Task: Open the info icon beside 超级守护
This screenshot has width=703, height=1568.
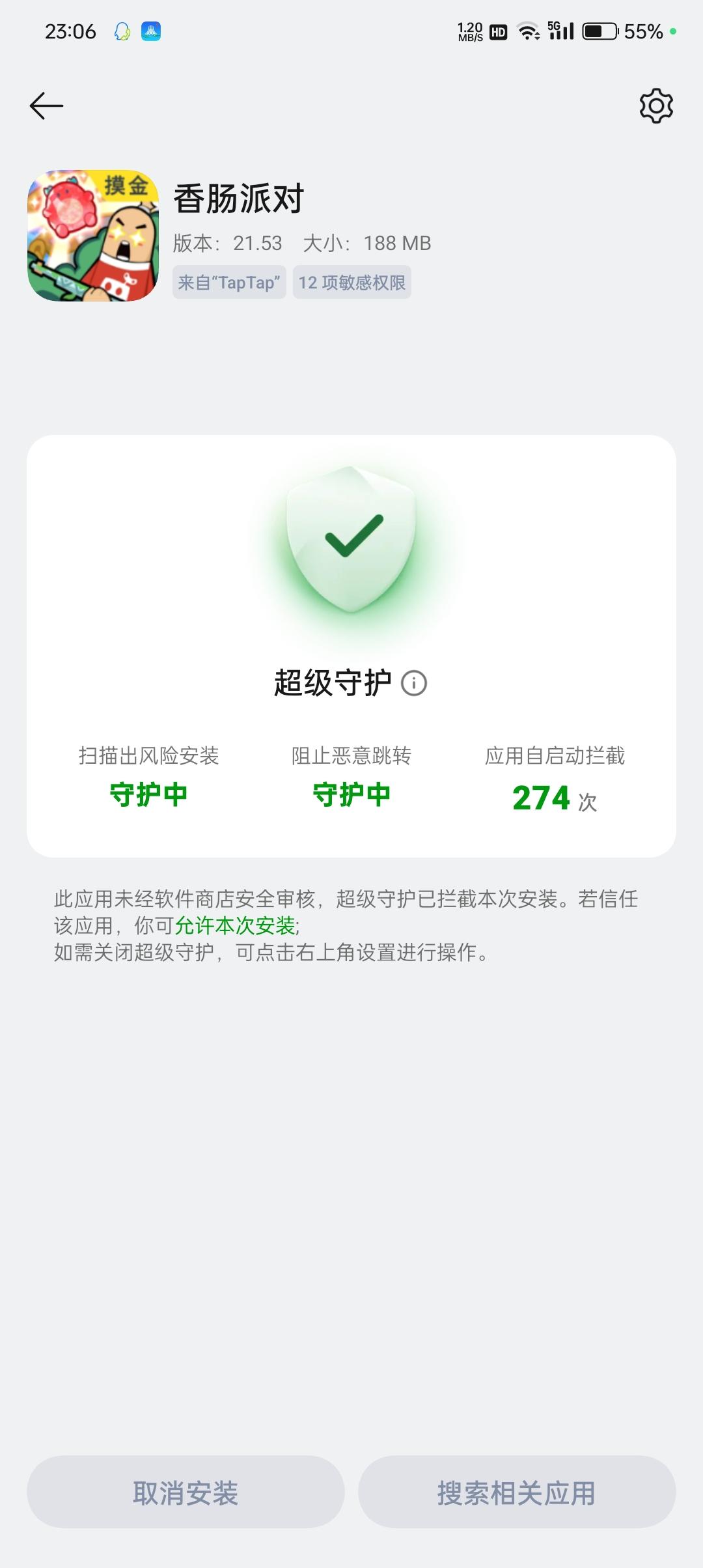Action: 413,682
